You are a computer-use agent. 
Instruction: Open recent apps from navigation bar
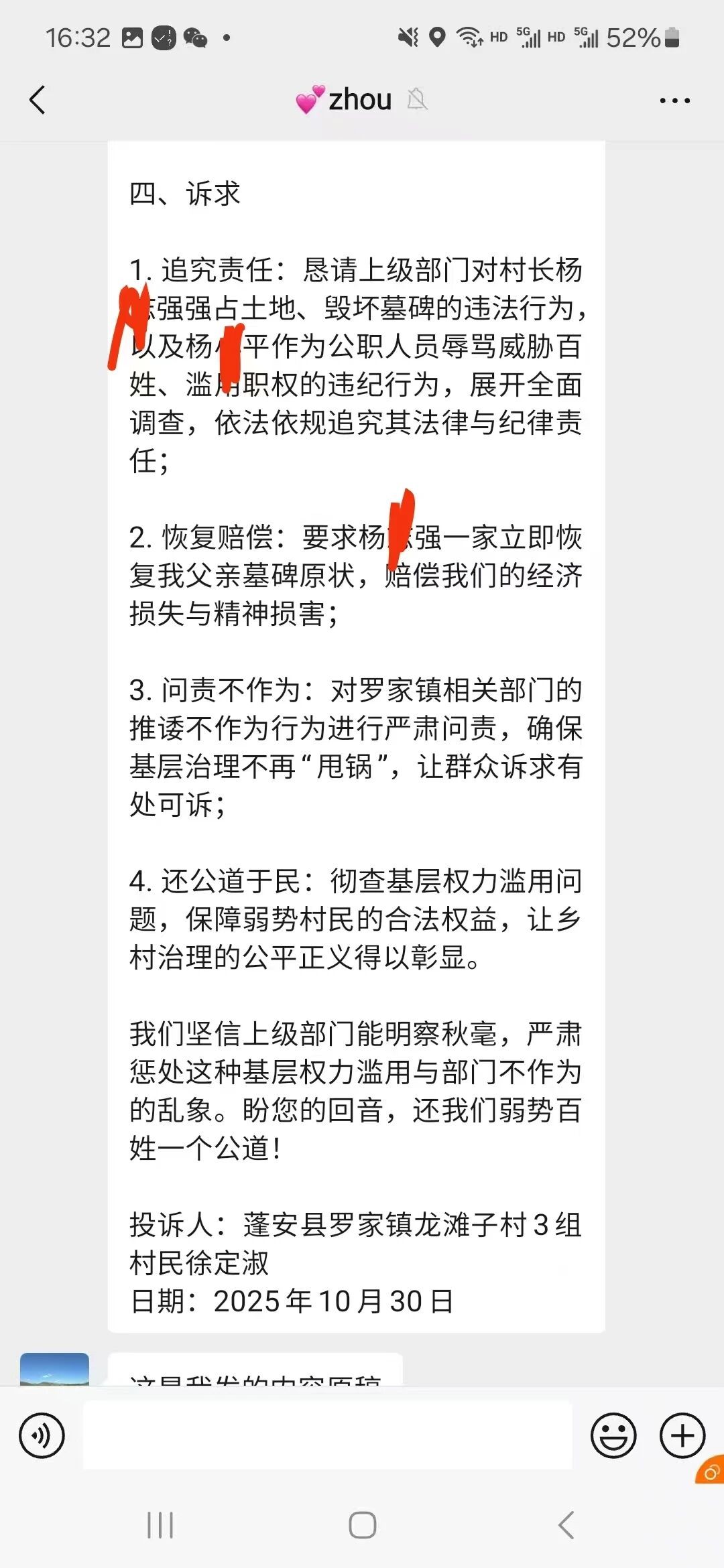tap(160, 1525)
